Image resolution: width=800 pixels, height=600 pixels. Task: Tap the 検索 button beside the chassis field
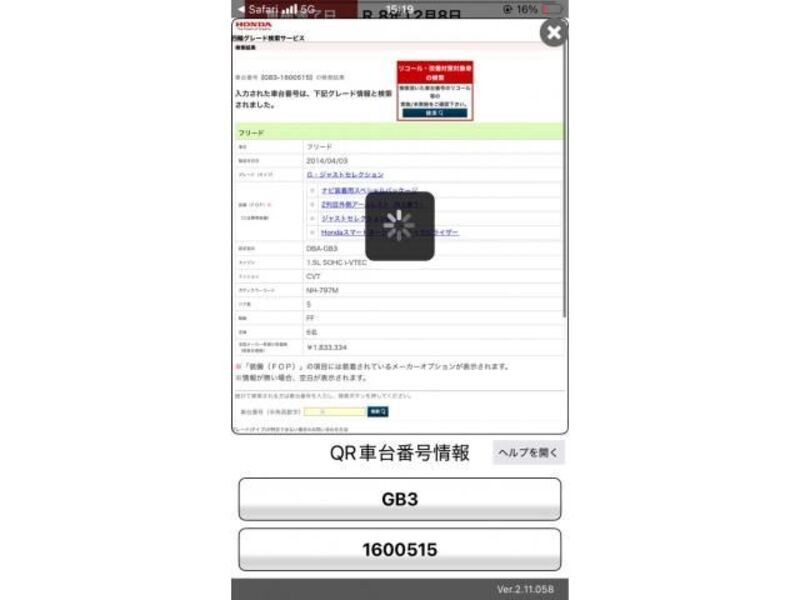click(x=378, y=411)
